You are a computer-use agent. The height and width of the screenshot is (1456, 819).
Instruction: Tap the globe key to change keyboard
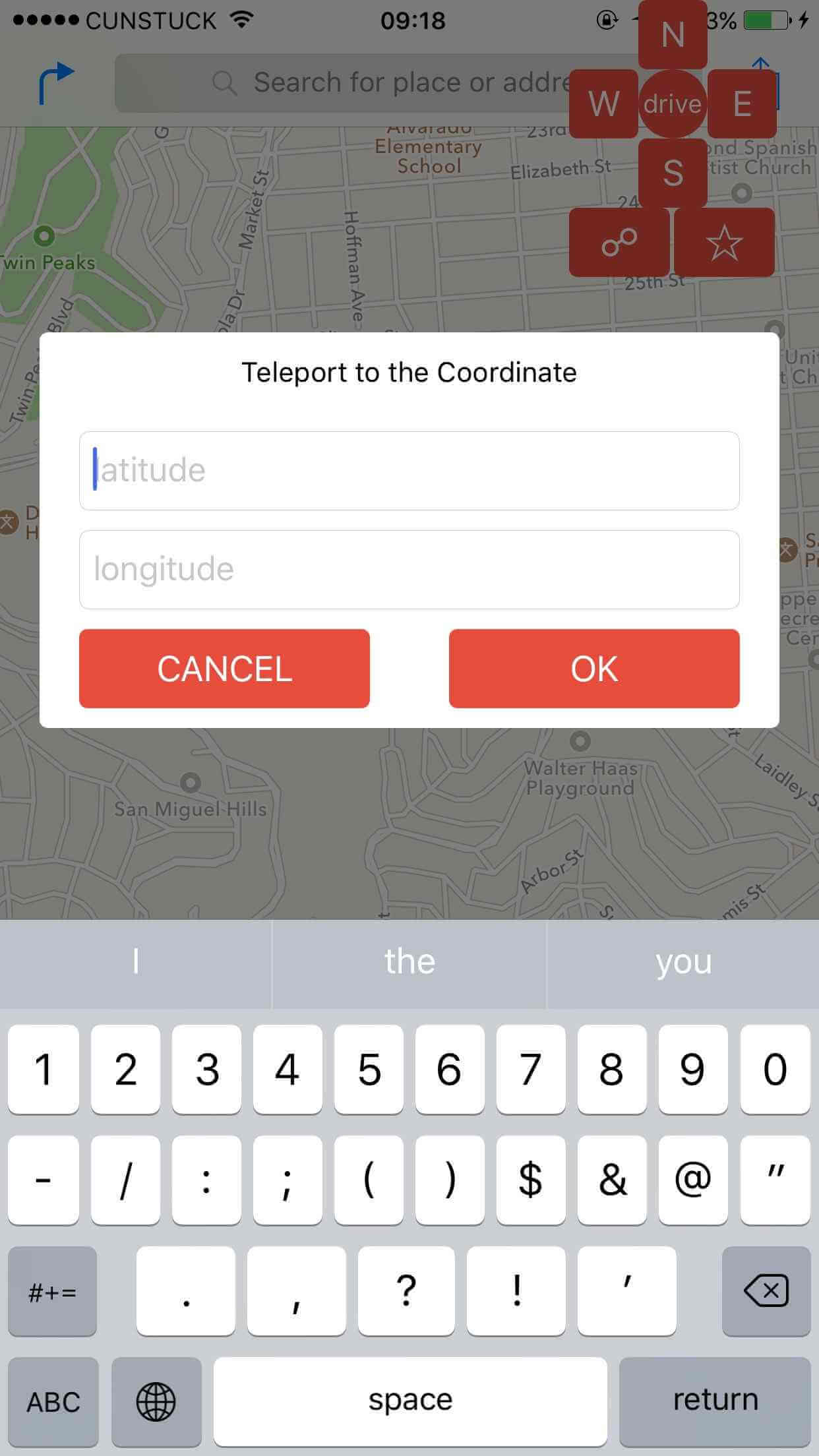point(156,1401)
